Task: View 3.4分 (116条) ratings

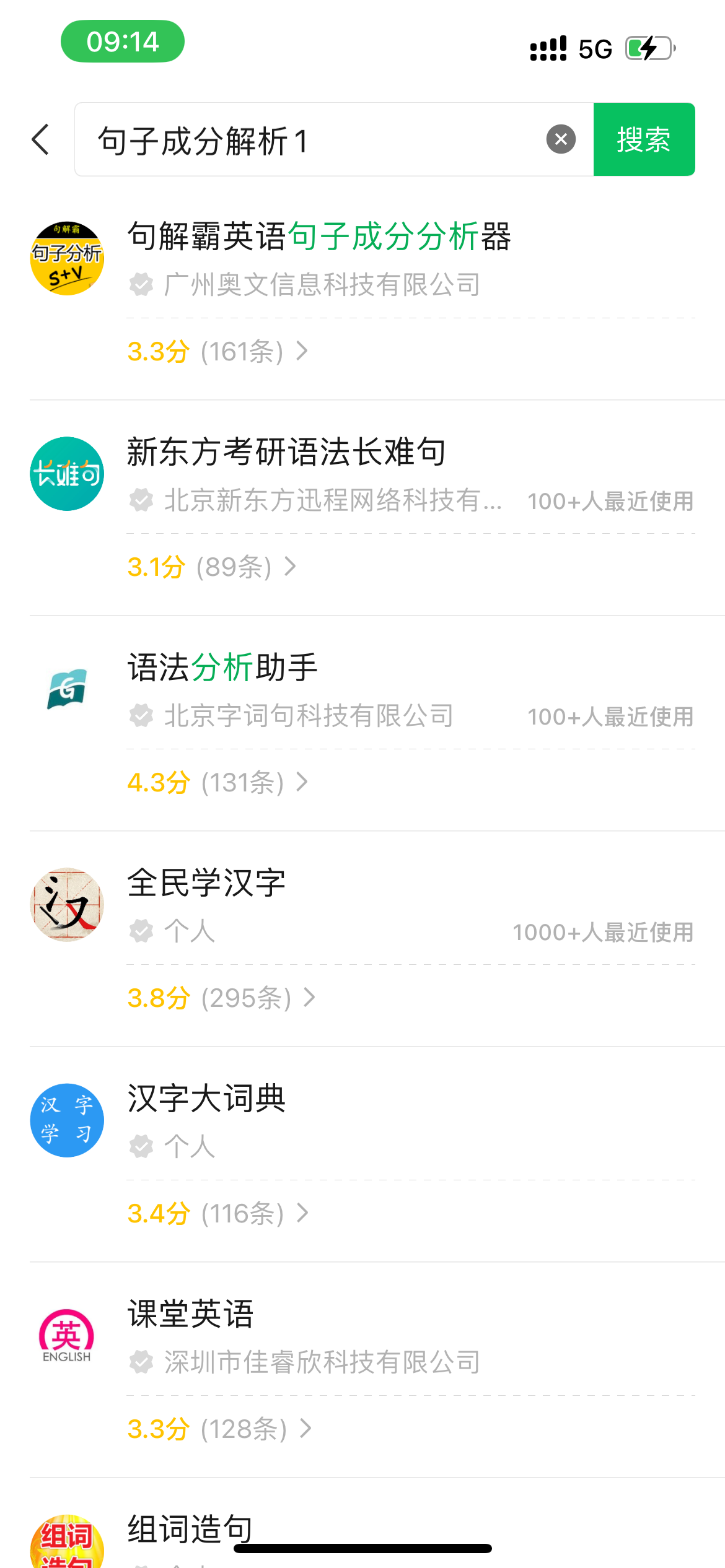Action: pyautogui.click(x=217, y=1214)
